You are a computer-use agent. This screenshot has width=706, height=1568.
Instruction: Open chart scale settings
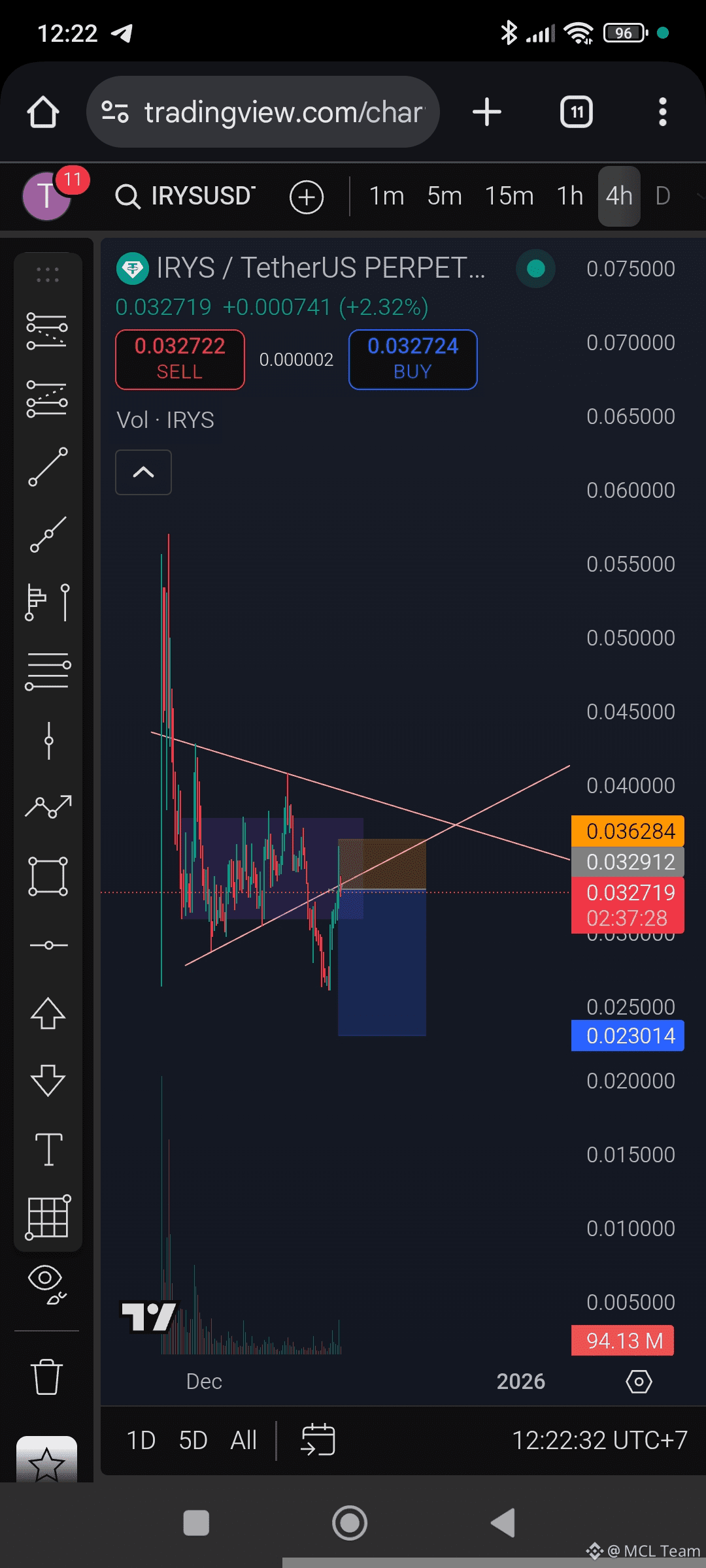(639, 1381)
